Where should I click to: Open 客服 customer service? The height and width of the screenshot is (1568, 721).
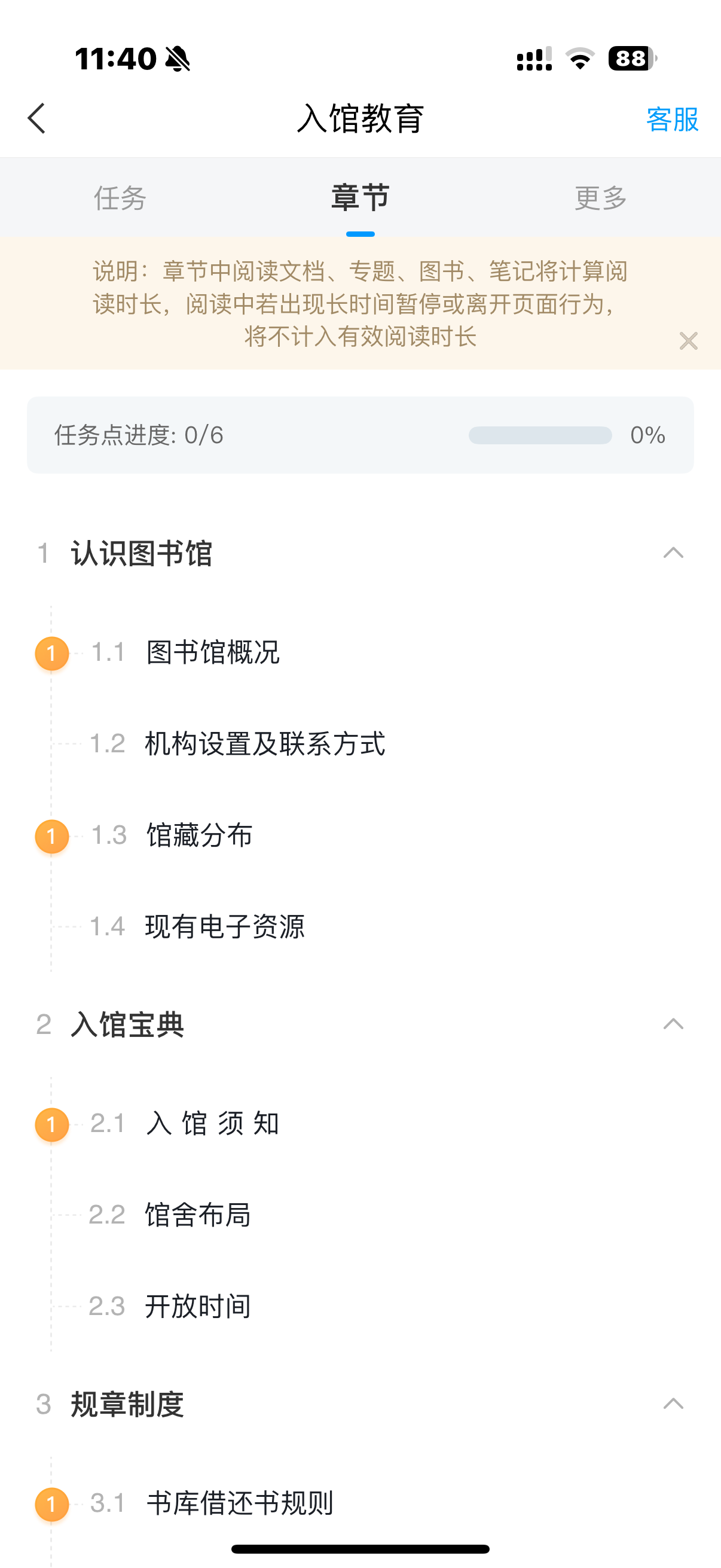[x=673, y=120]
